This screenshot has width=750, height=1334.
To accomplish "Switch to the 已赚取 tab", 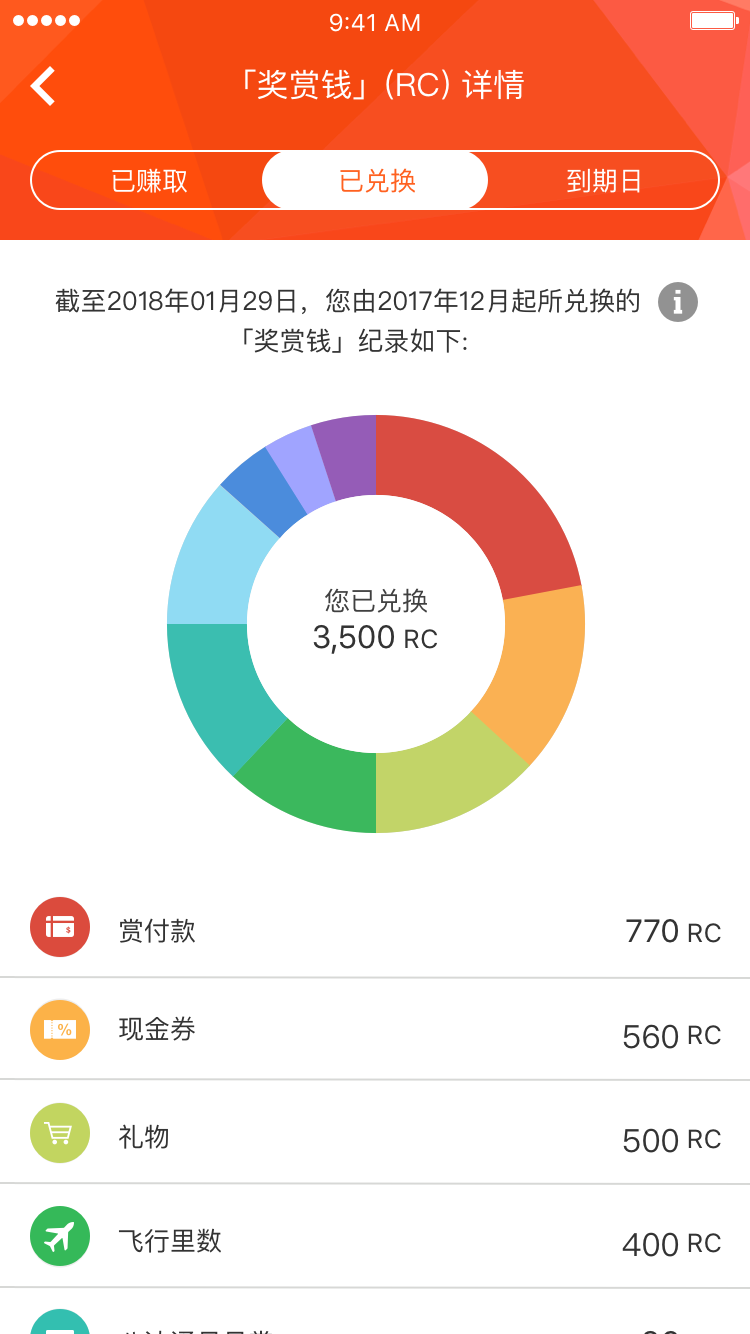I will pos(149,181).
